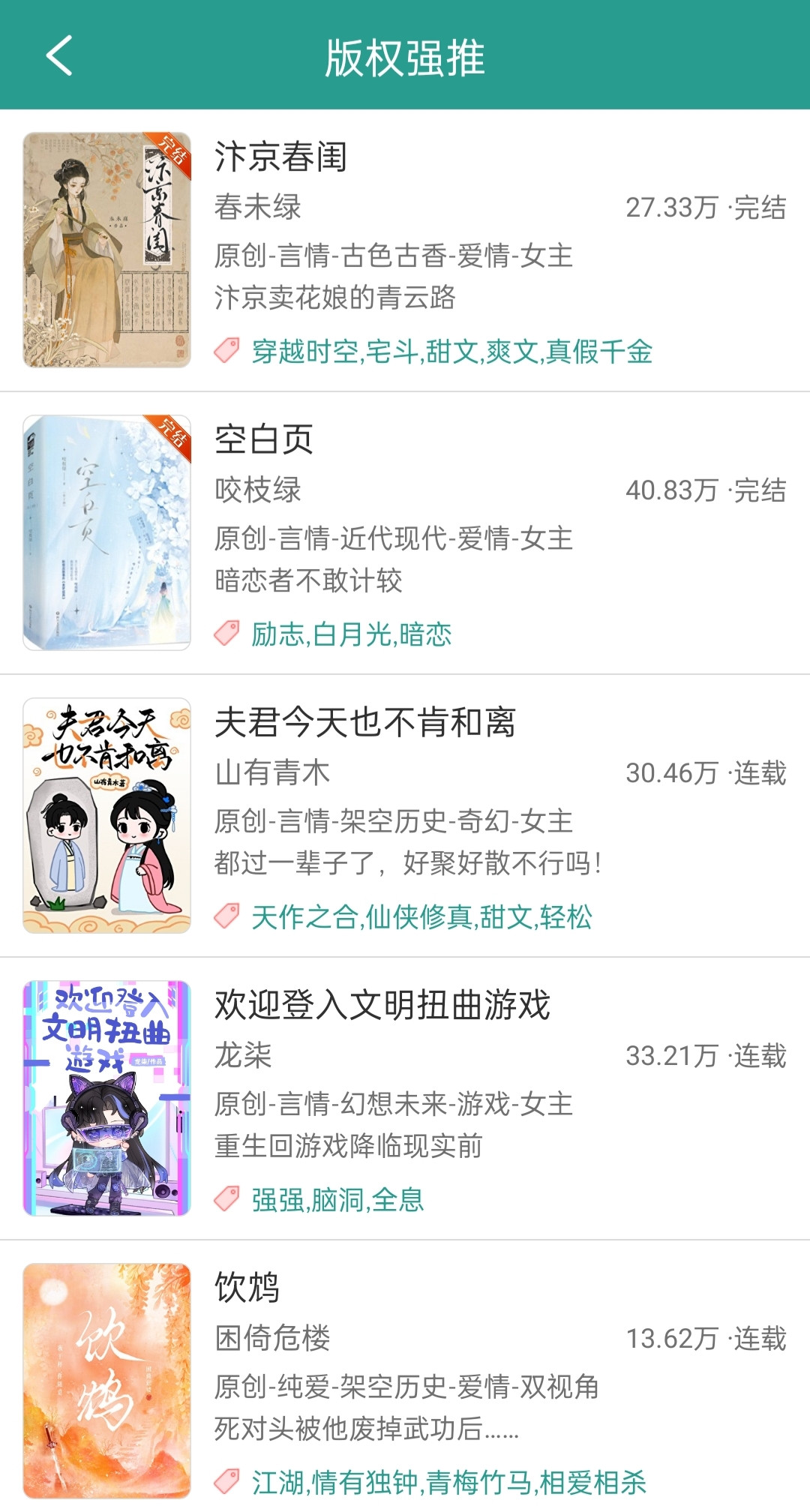Open the book 空白页
This screenshot has width=810, height=1512.
point(405,532)
